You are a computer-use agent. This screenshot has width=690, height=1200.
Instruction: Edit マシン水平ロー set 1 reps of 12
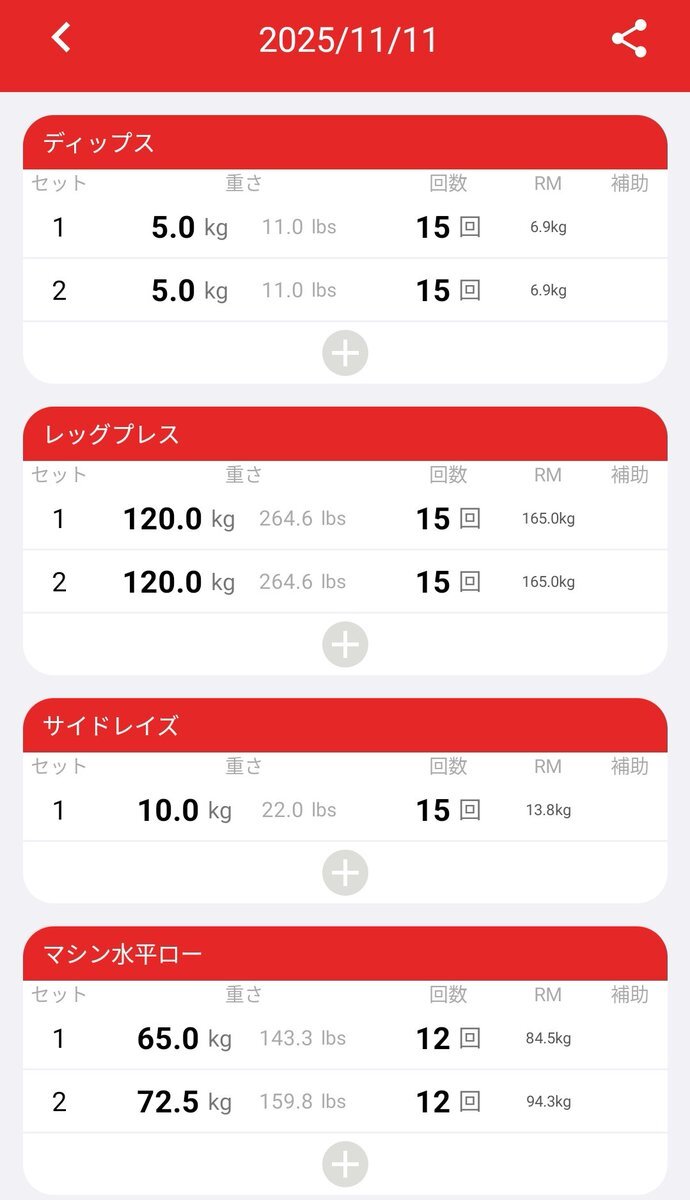point(434,1039)
